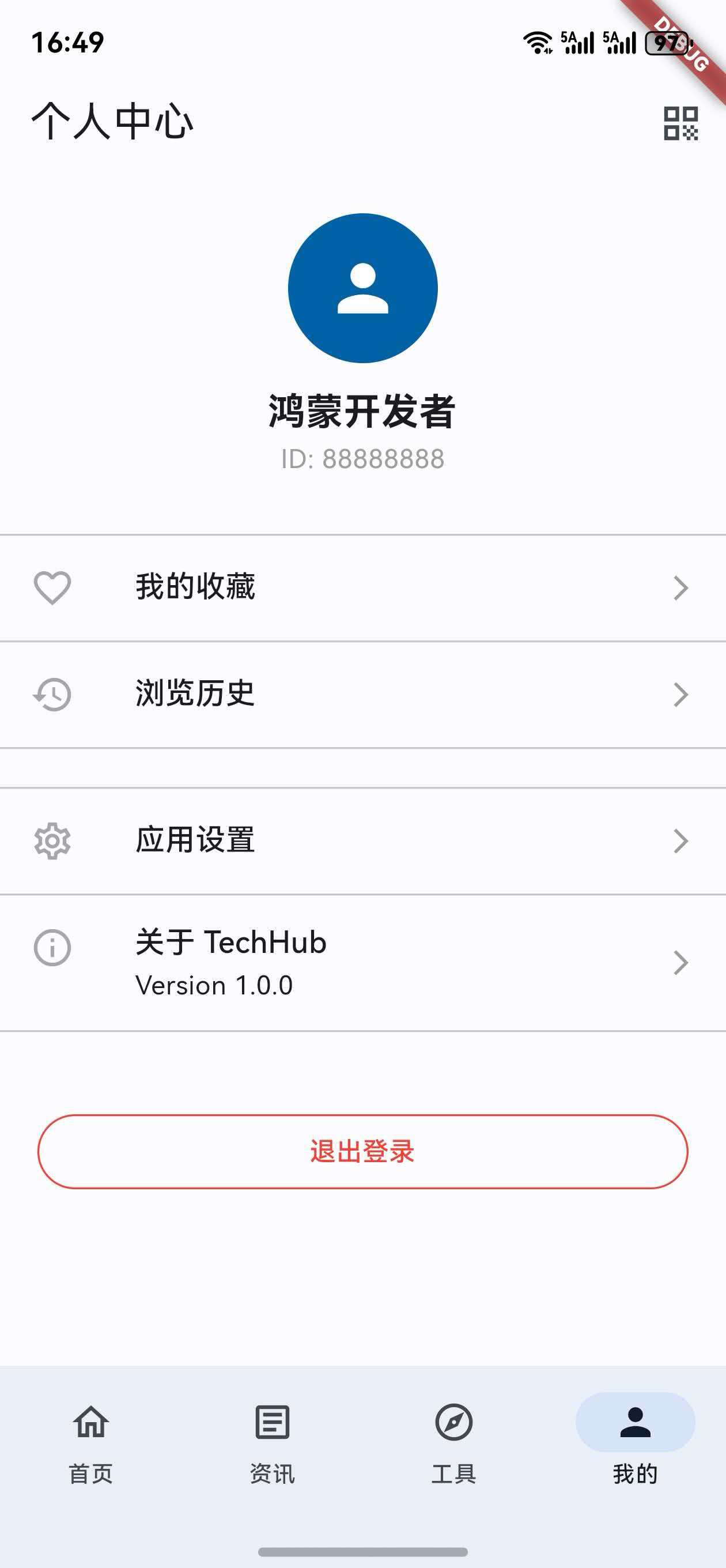The image size is (726, 1568).
Task: Click the history clock icon
Action: pos(52,696)
